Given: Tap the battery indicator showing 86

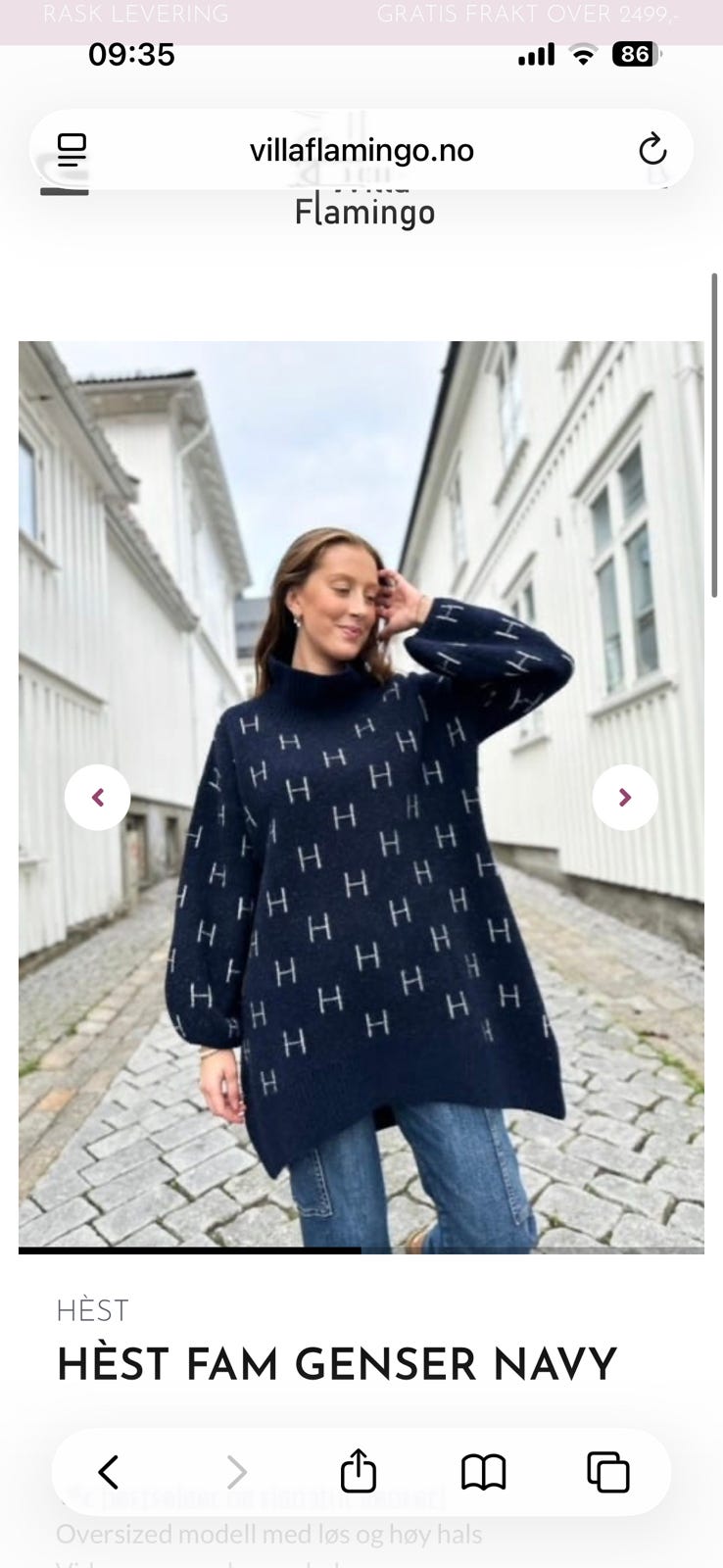Looking at the screenshot, I should [635, 55].
